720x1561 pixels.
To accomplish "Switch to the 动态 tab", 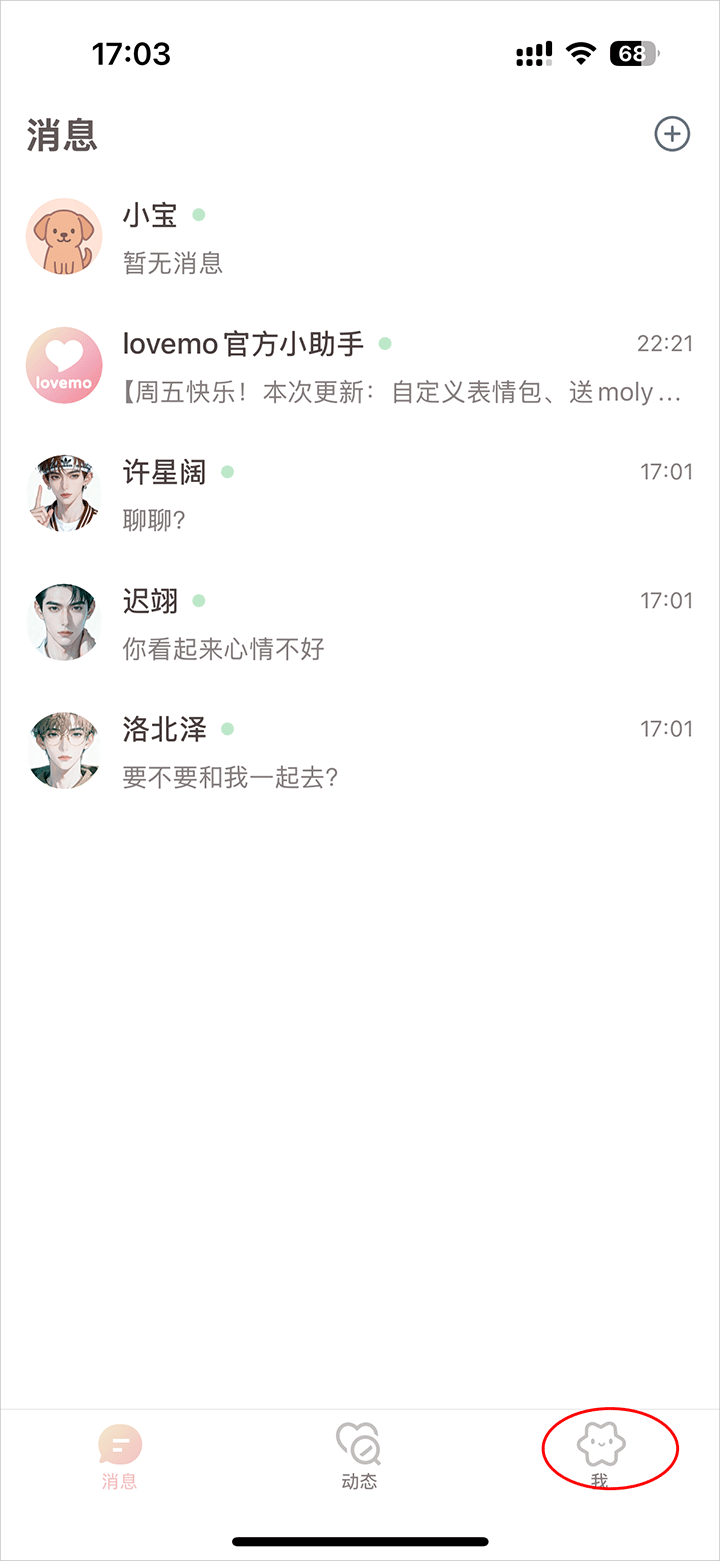I will pos(359,1457).
